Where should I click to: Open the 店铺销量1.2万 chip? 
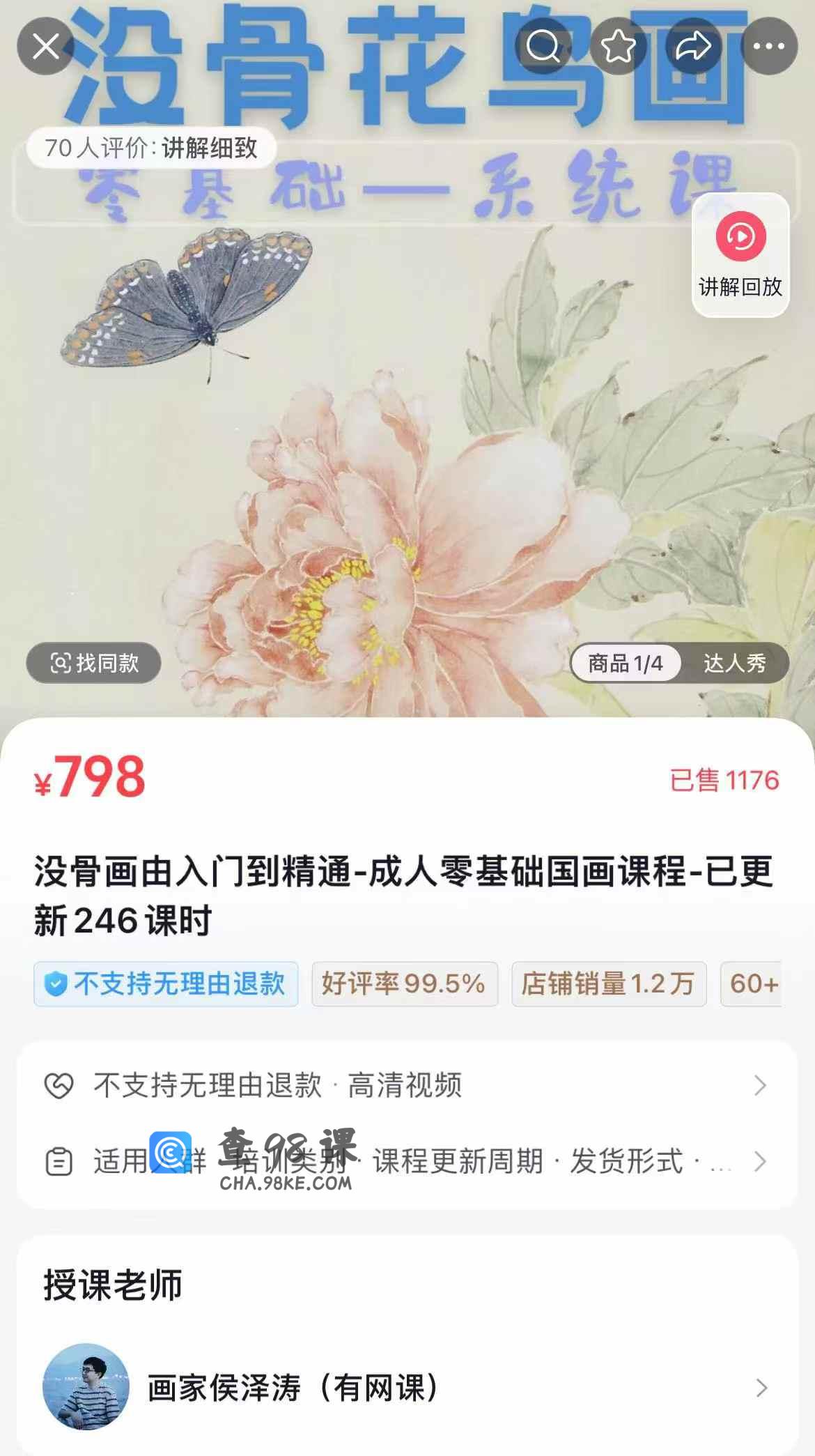click(x=608, y=984)
